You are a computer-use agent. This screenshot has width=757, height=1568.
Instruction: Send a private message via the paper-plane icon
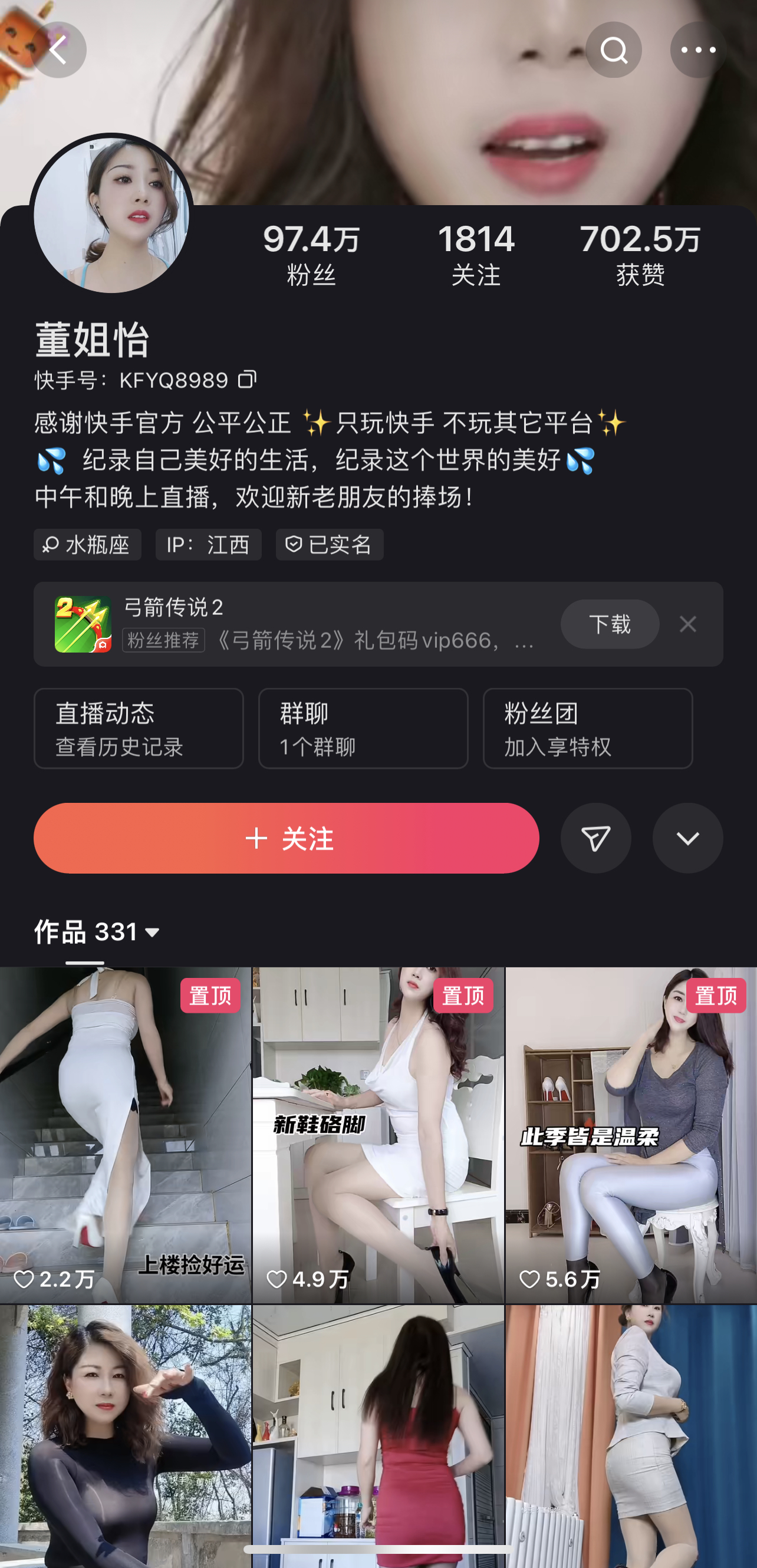pos(595,838)
